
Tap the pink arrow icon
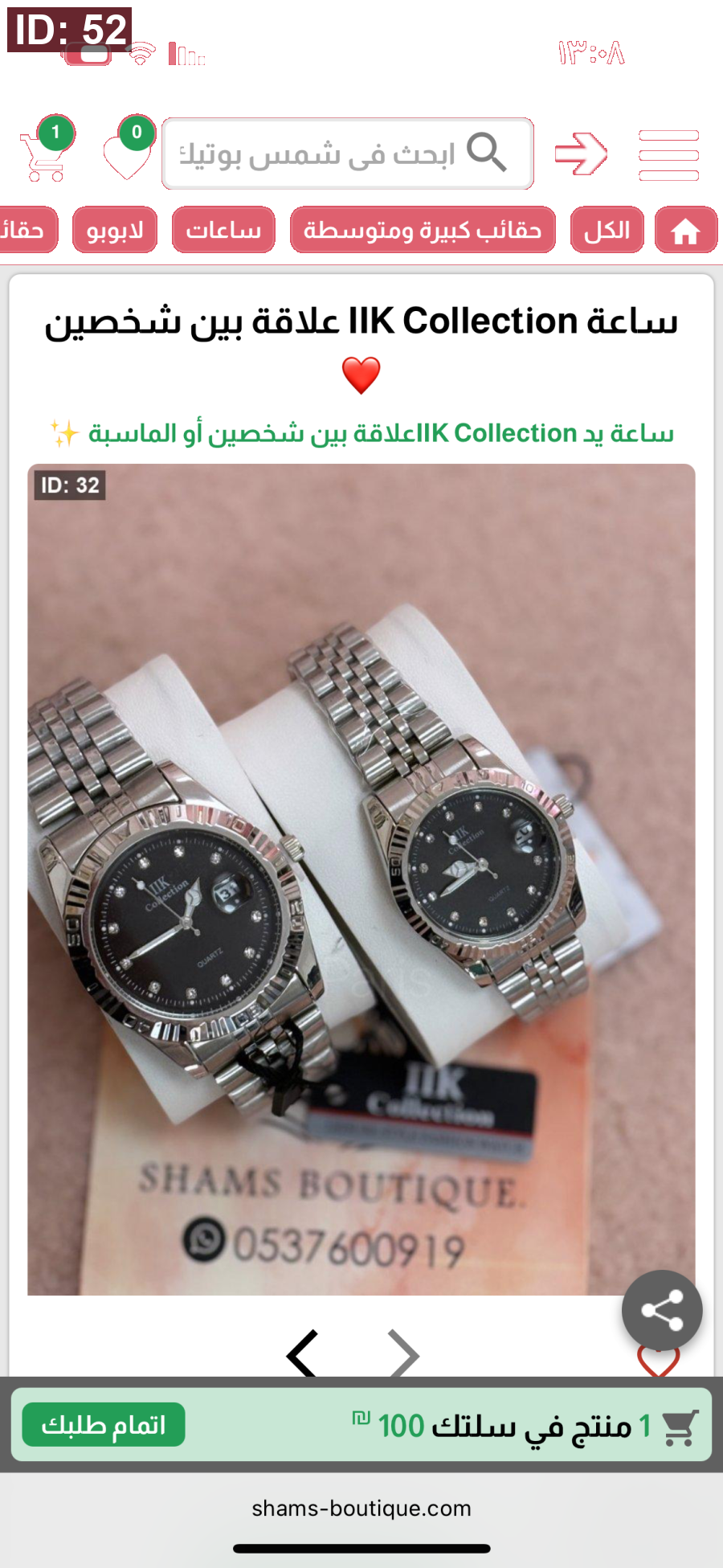pyautogui.click(x=580, y=153)
